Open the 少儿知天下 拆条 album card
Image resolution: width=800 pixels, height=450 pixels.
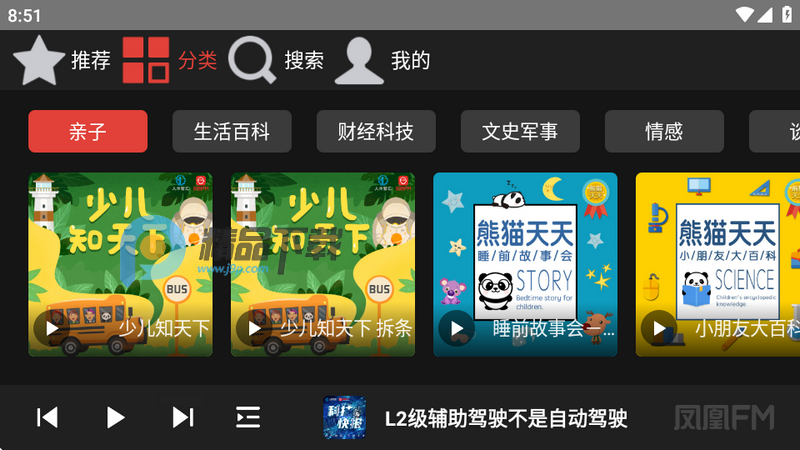point(322,265)
